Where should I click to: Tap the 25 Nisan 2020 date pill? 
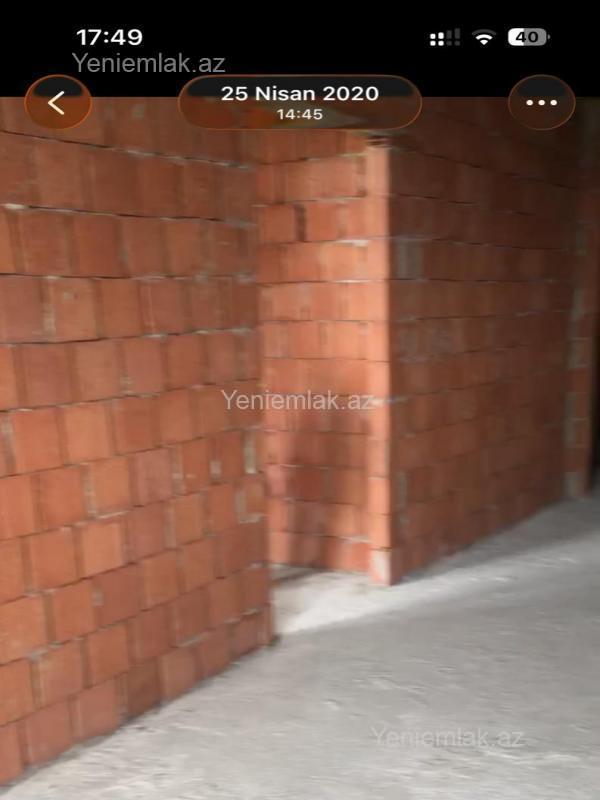(300, 102)
